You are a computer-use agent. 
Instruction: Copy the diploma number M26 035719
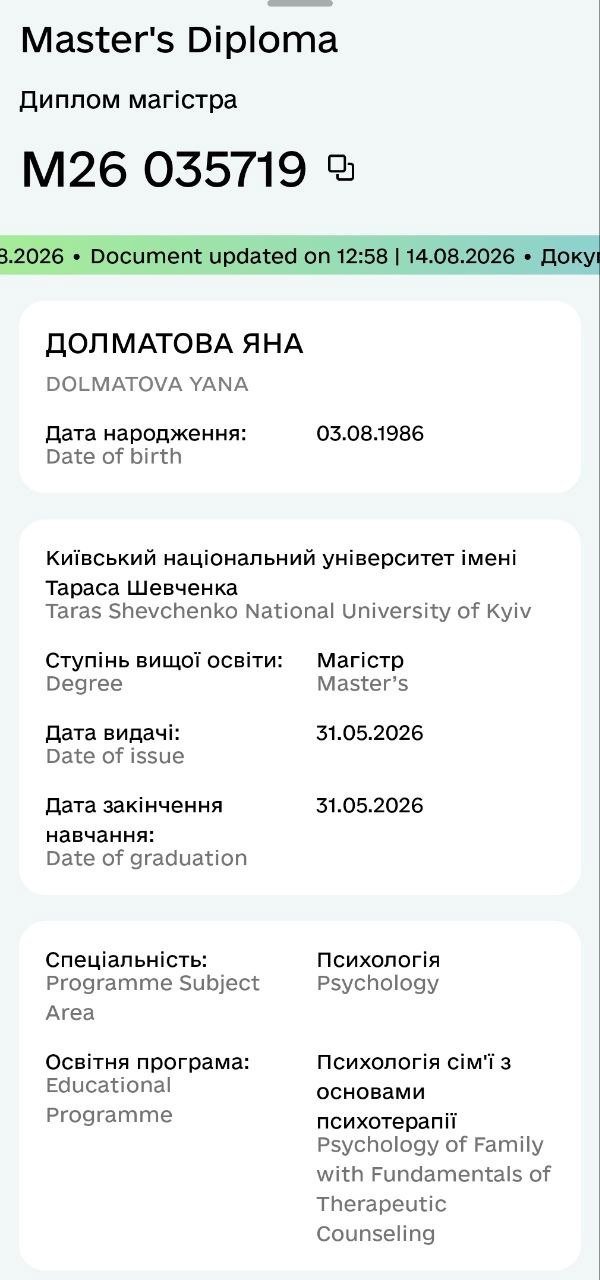(x=341, y=168)
